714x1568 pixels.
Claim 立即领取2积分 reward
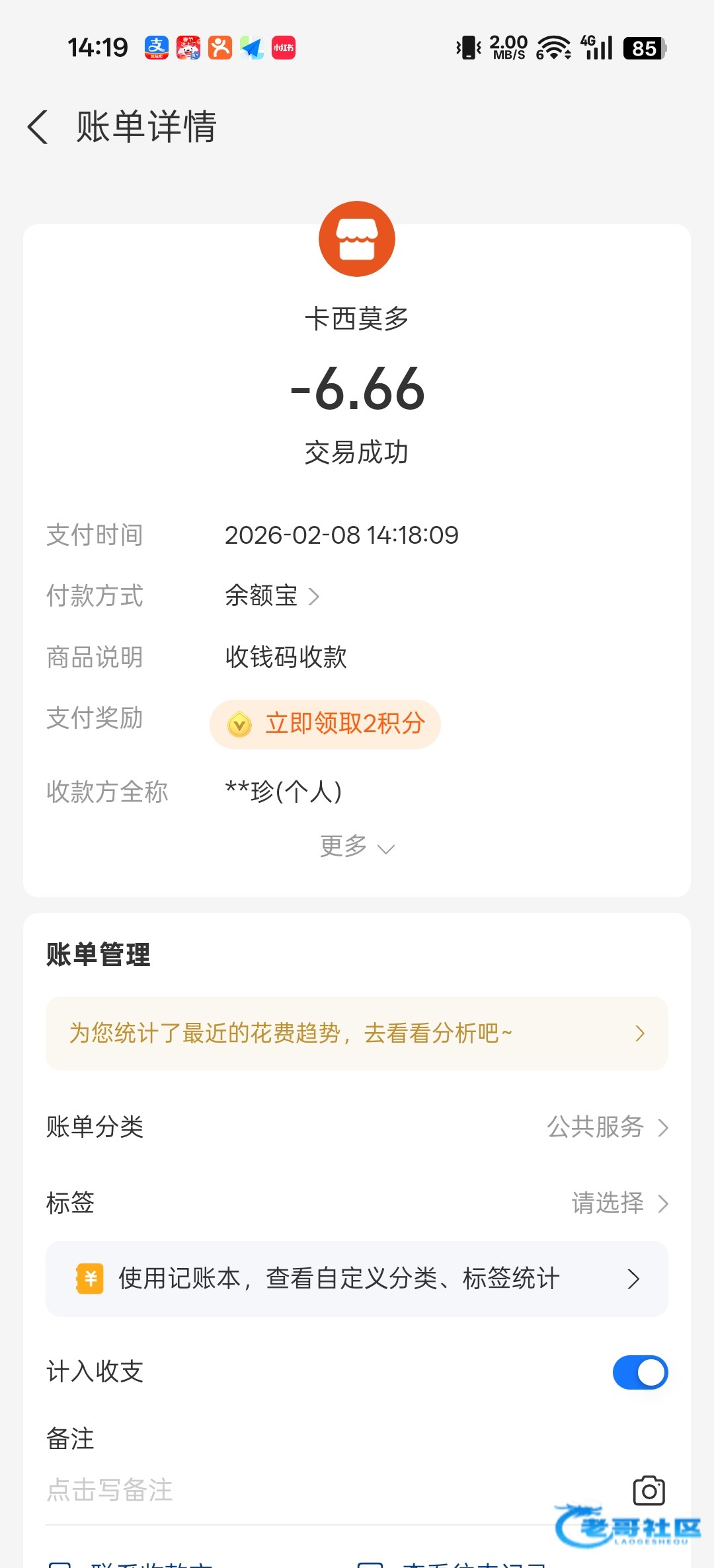pos(325,724)
